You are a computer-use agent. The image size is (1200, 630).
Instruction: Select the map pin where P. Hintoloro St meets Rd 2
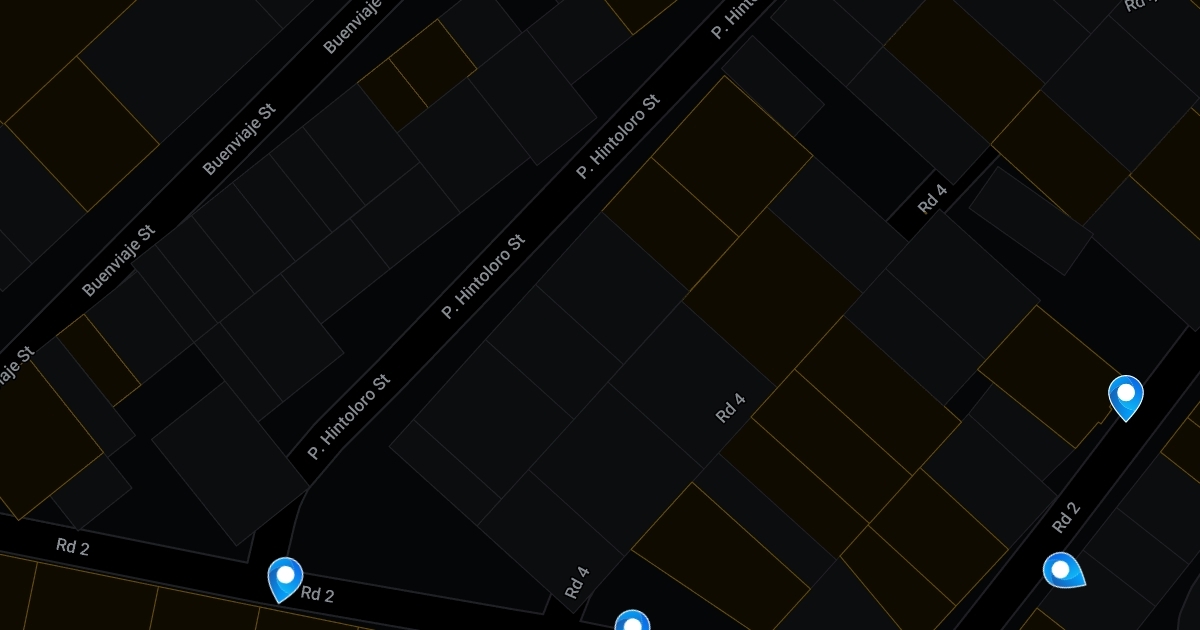(x=285, y=579)
